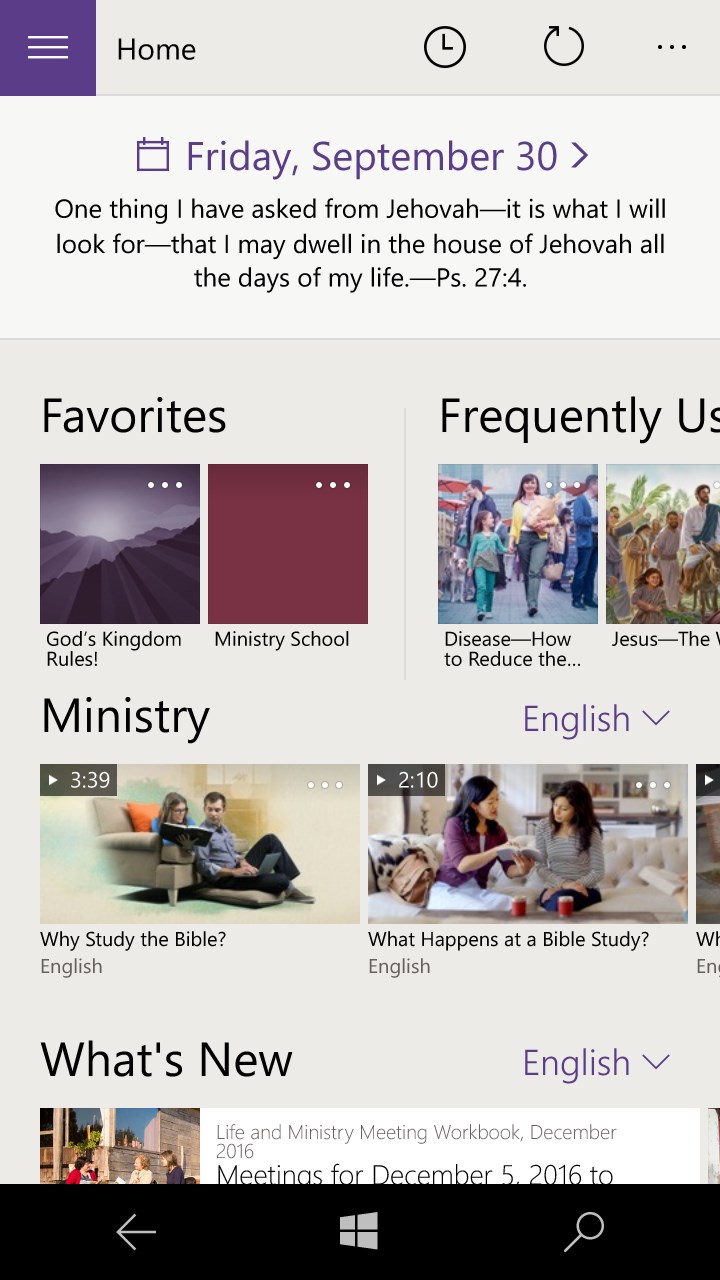Play the Why Study the Bible? video

point(199,845)
